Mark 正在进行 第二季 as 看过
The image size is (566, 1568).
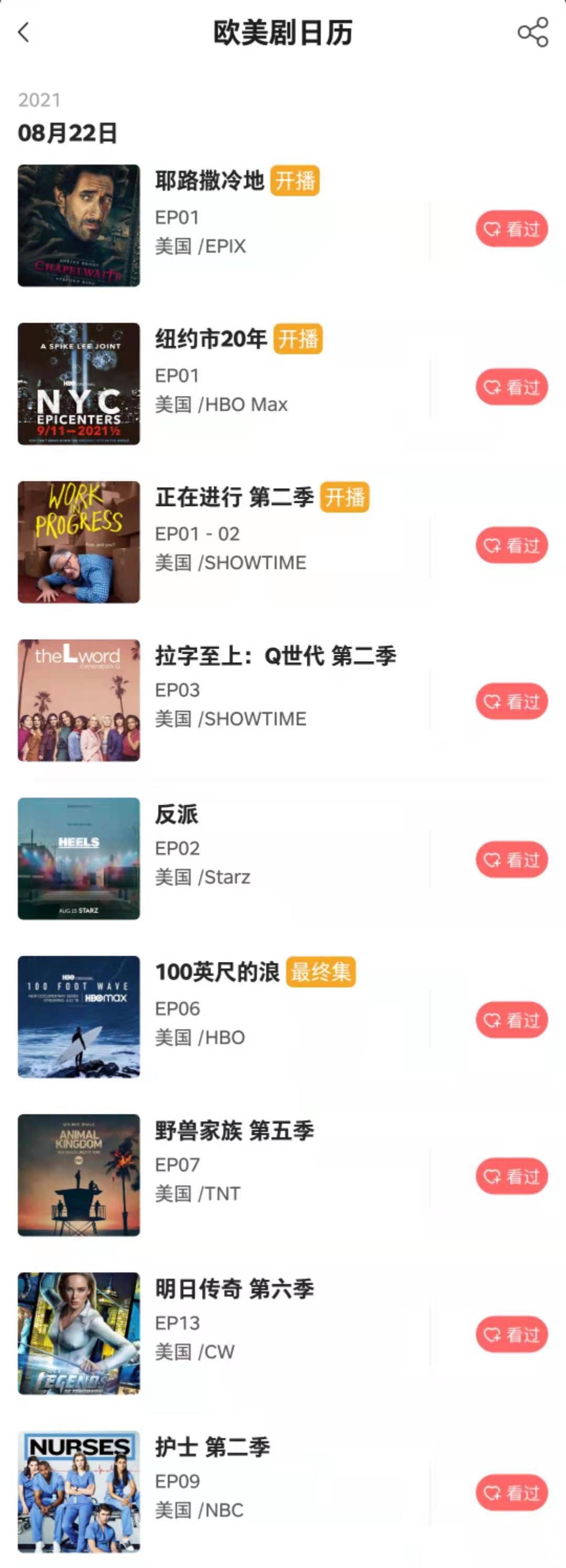click(x=511, y=545)
